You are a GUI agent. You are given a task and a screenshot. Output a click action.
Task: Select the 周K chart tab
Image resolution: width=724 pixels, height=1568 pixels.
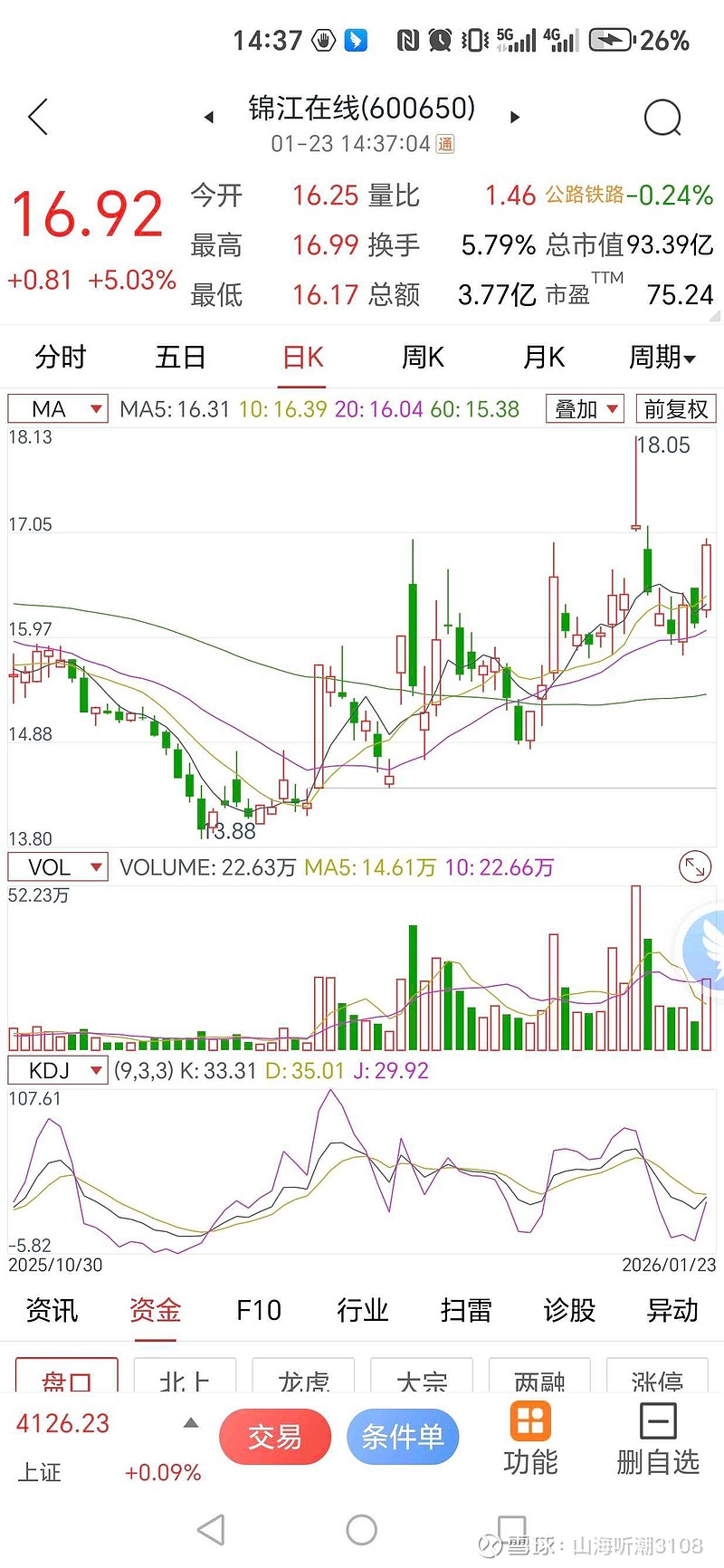[x=423, y=357]
